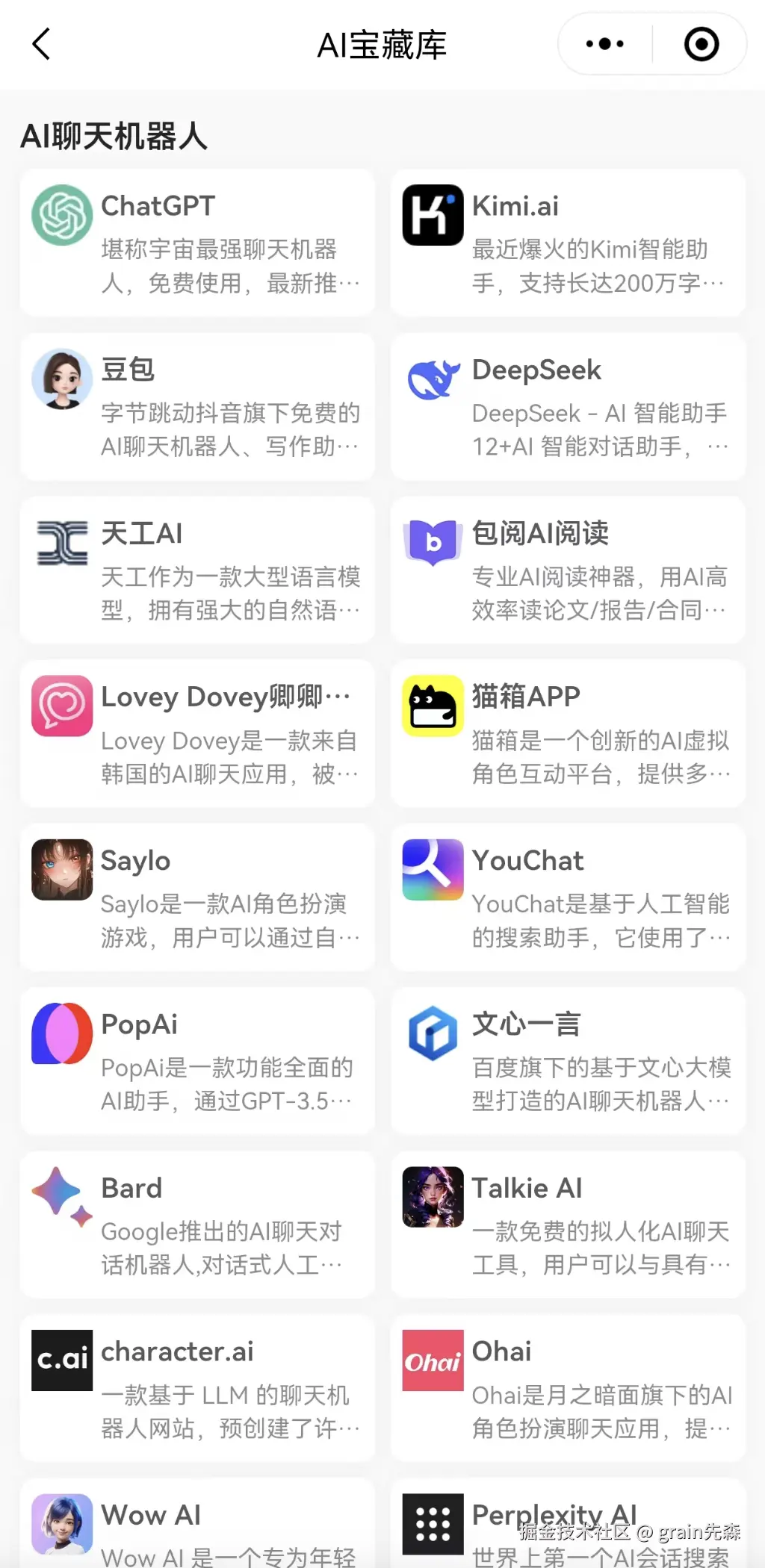Select the 文心一言 card

click(568, 1060)
